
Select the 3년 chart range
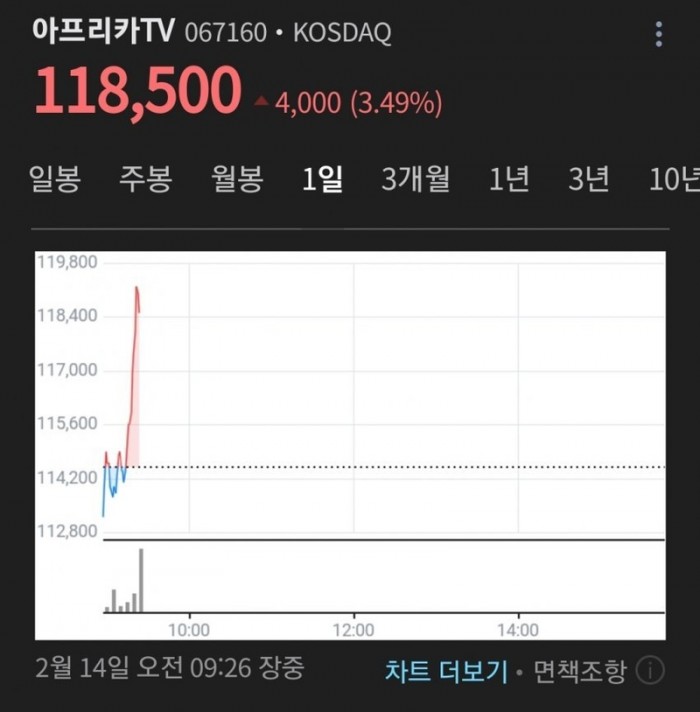(589, 179)
